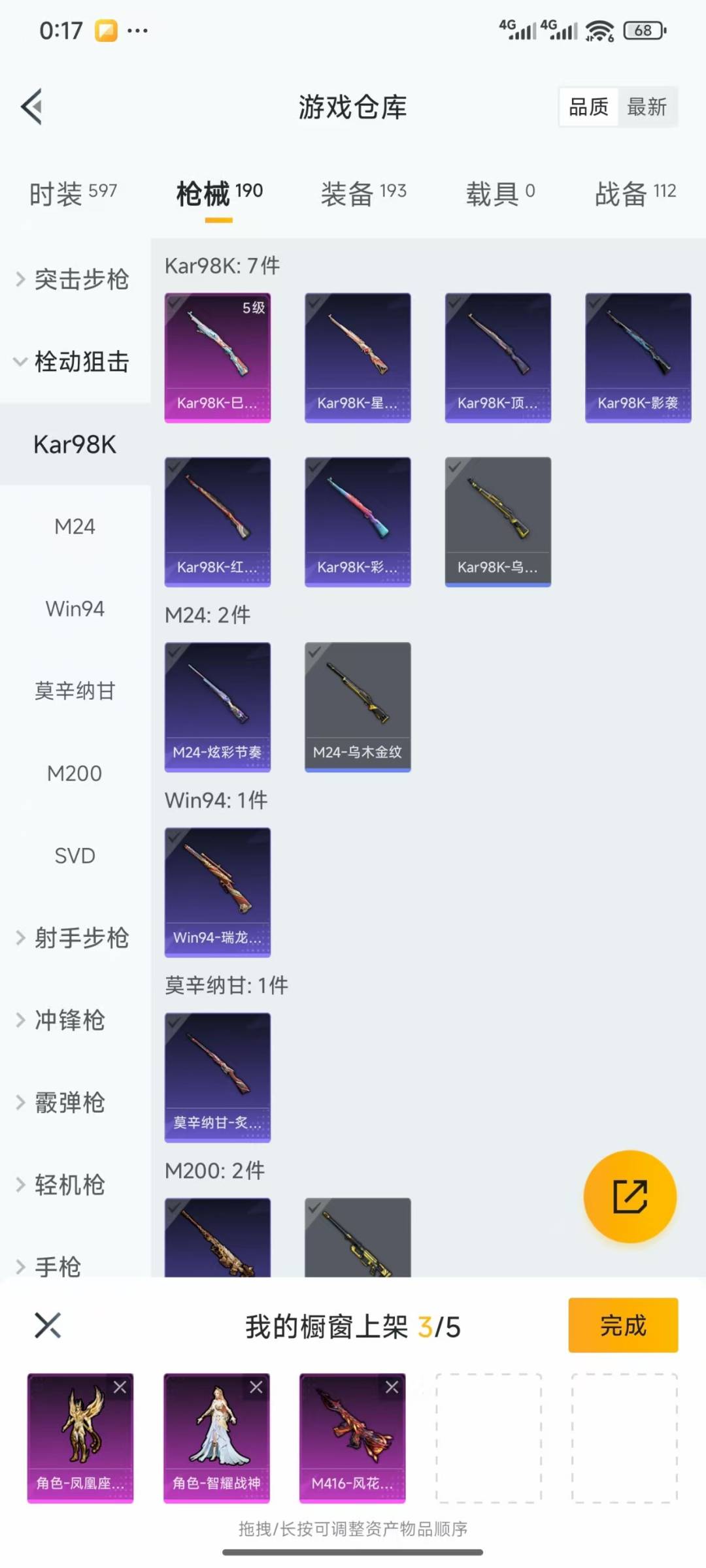Image resolution: width=706 pixels, height=1568 pixels.
Task: Select the 5级 Kar98K skin tile
Action: coord(218,357)
